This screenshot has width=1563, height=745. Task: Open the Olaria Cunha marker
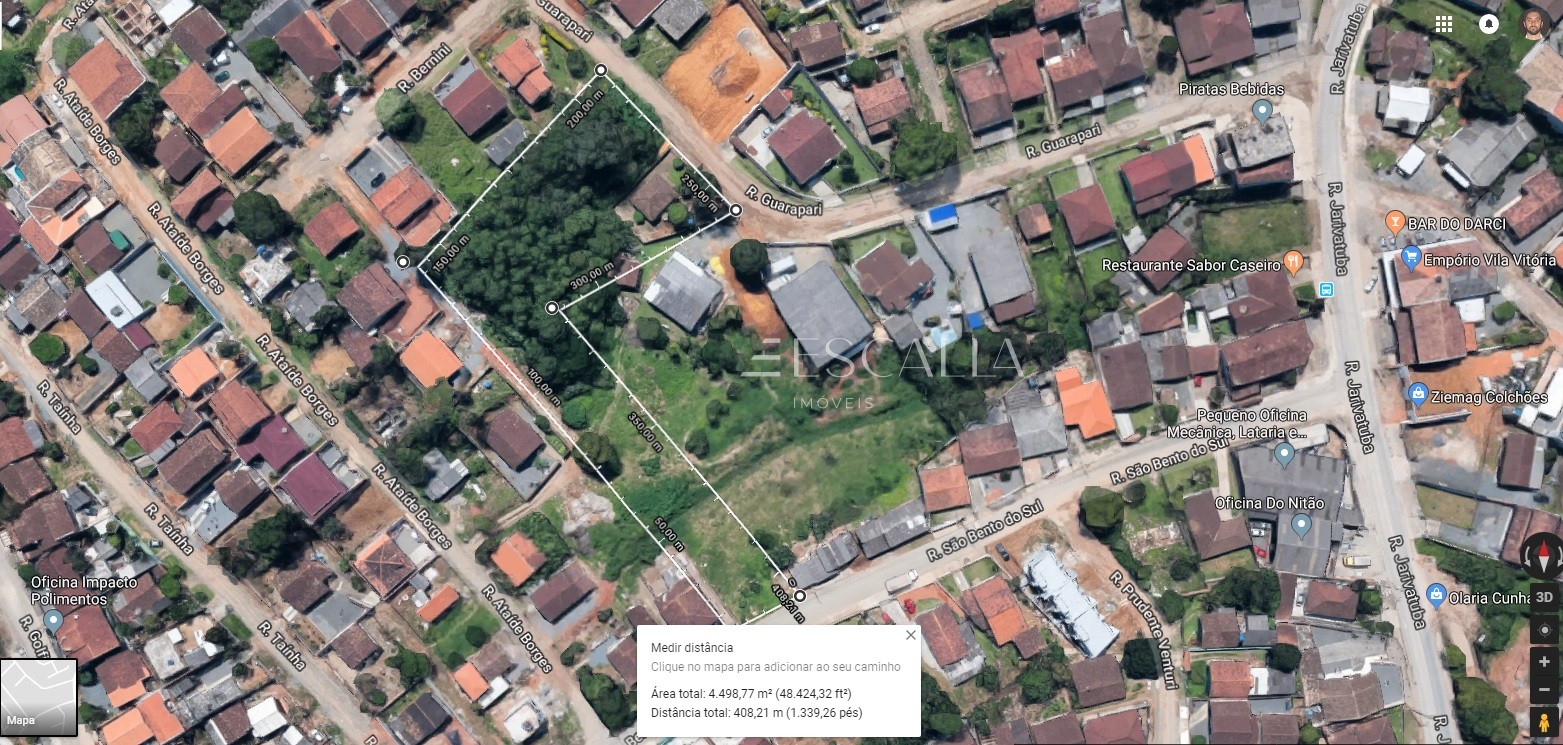click(x=1436, y=595)
